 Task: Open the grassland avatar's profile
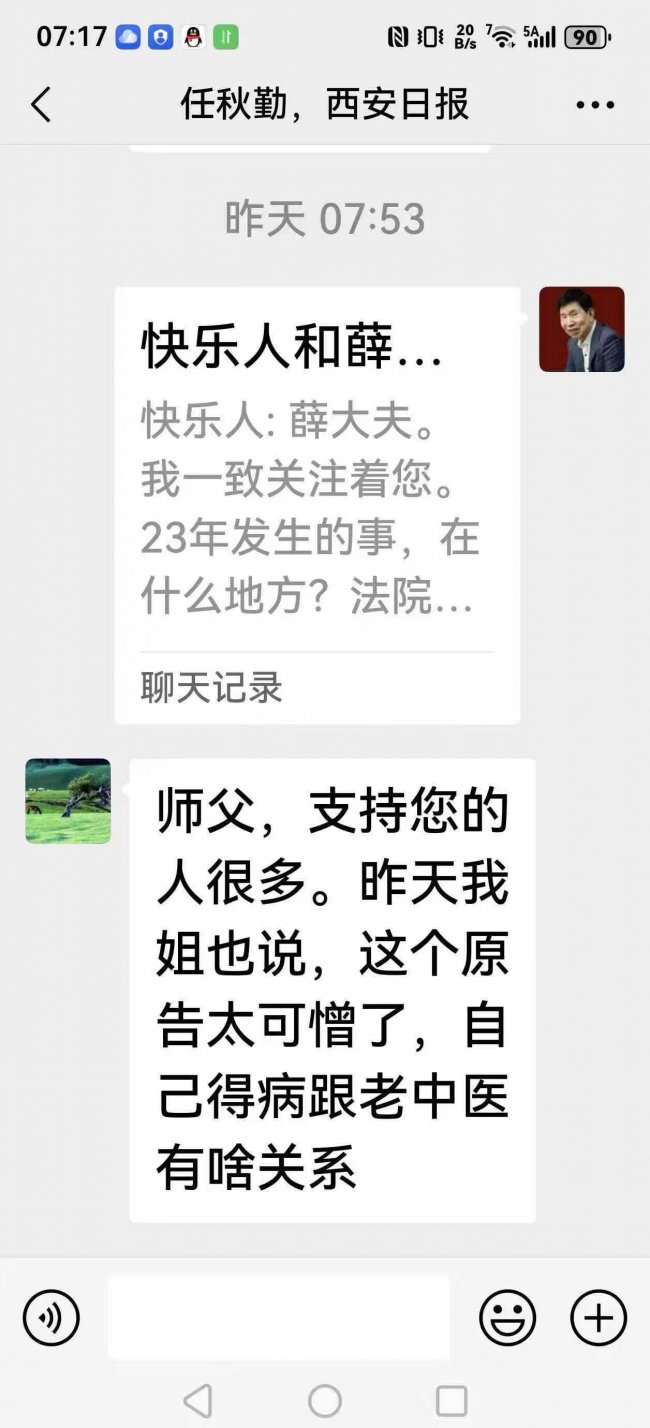pos(68,801)
